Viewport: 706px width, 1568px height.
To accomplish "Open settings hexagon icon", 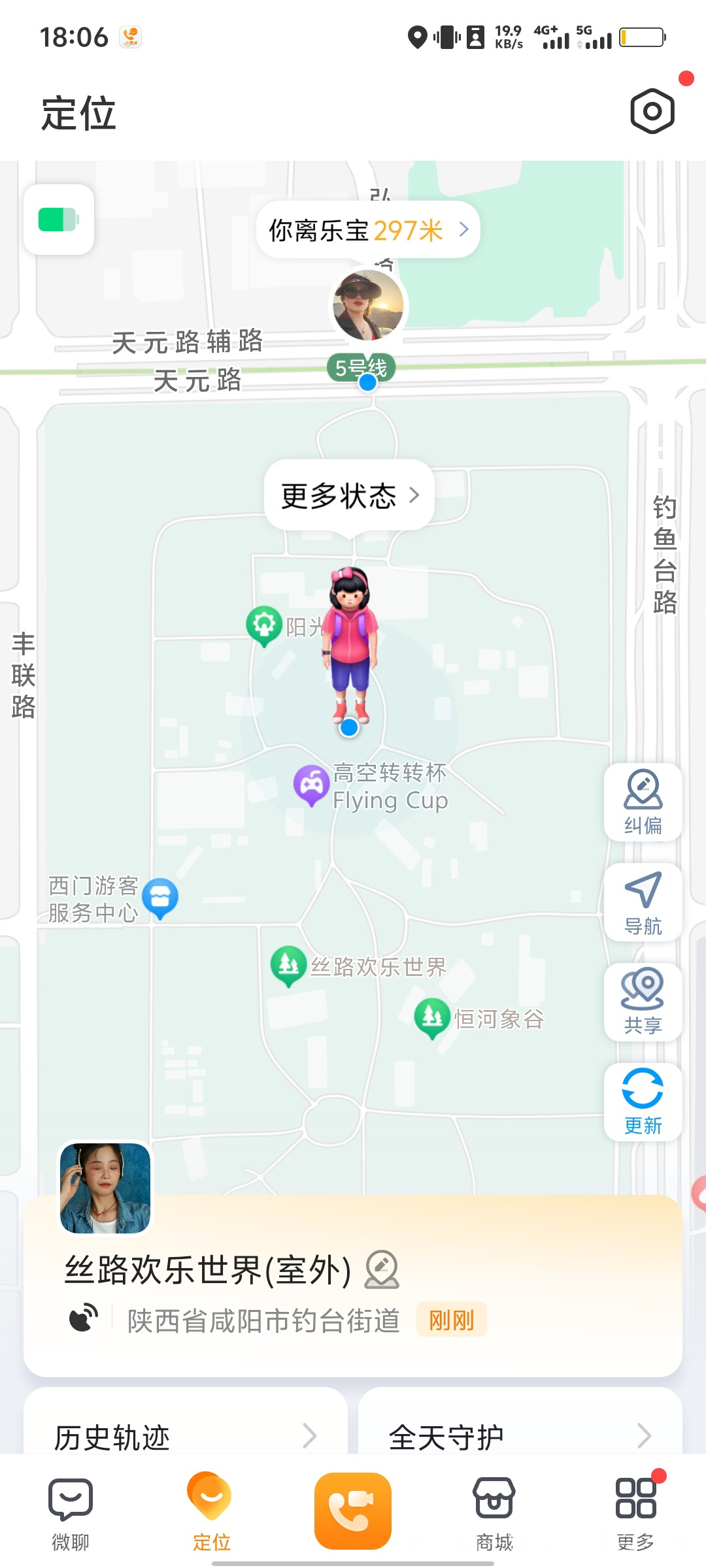I will 652,112.
